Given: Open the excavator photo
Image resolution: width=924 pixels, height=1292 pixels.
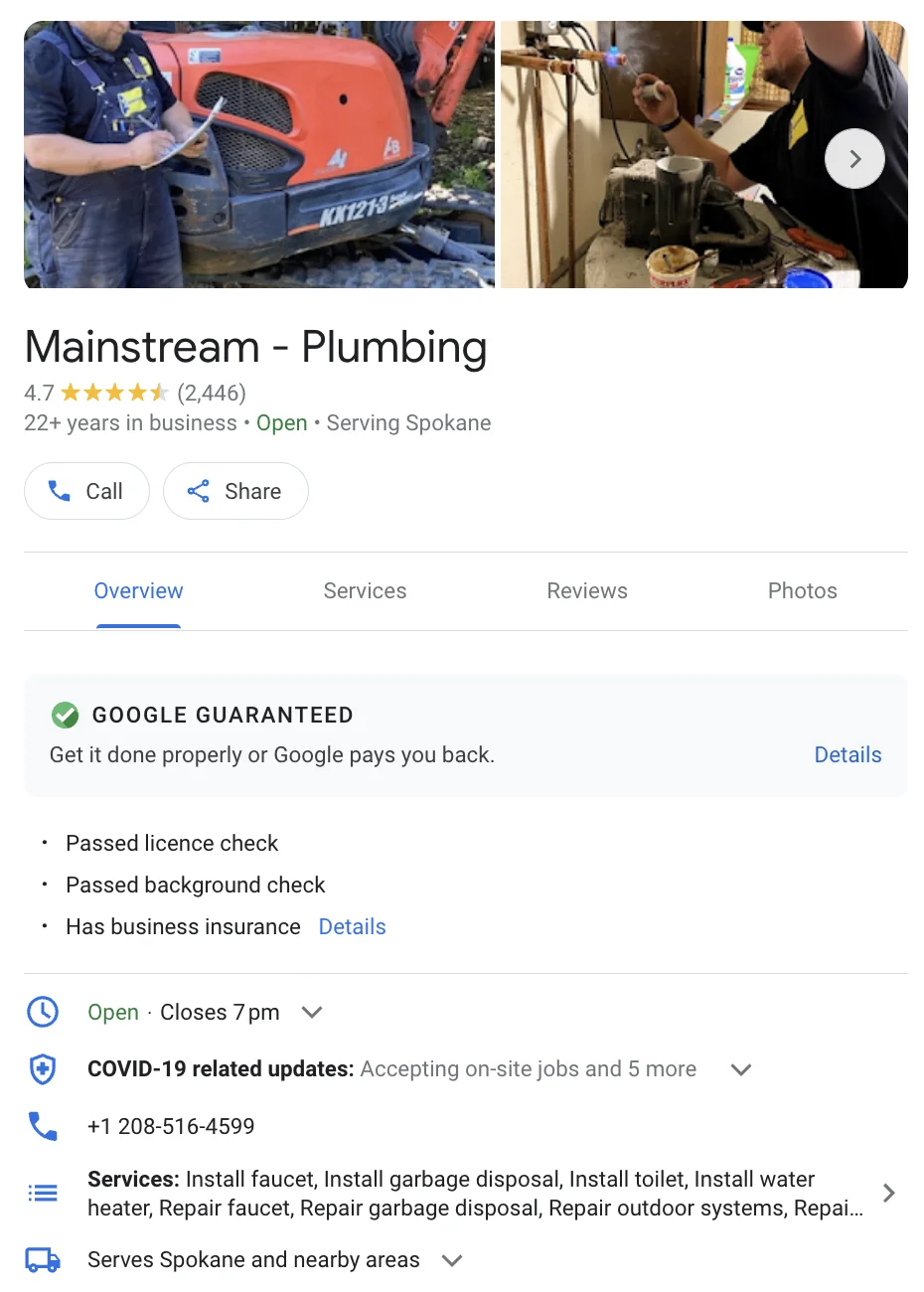Looking at the screenshot, I should tap(258, 155).
